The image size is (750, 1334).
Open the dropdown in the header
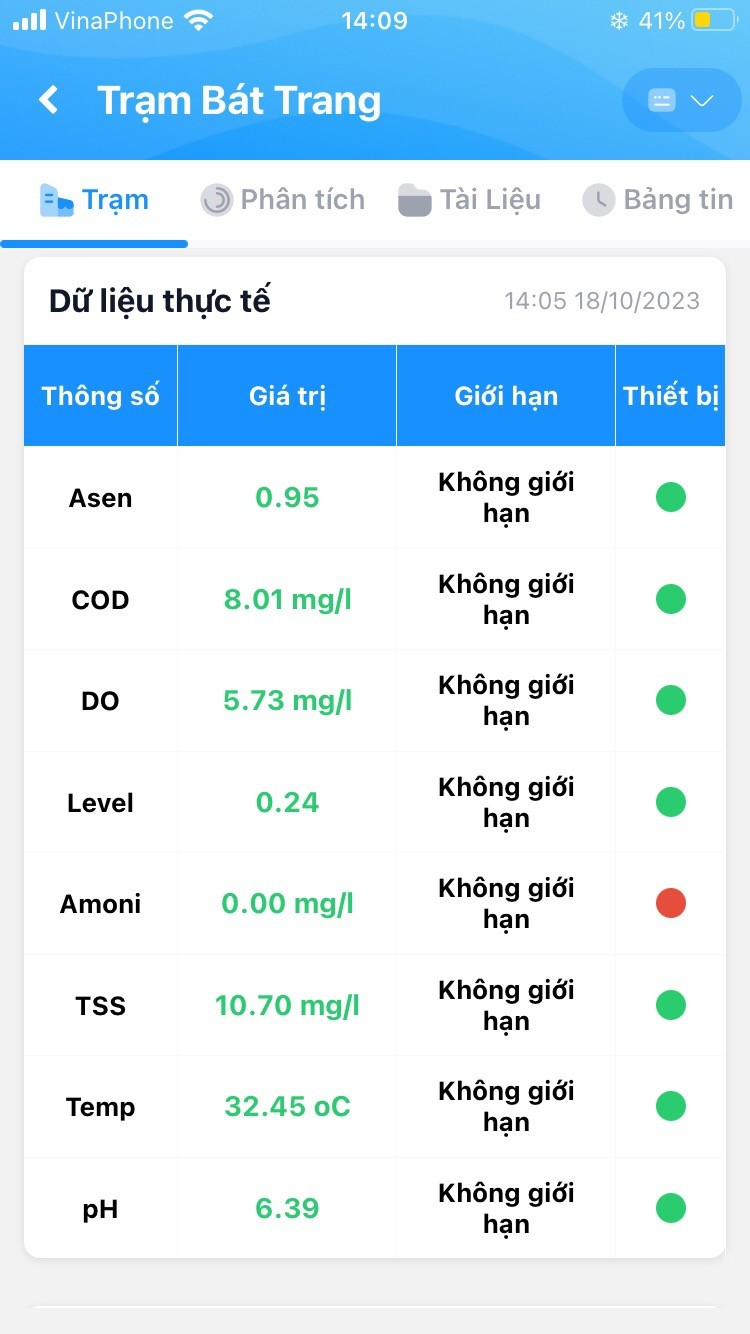pyautogui.click(x=681, y=100)
